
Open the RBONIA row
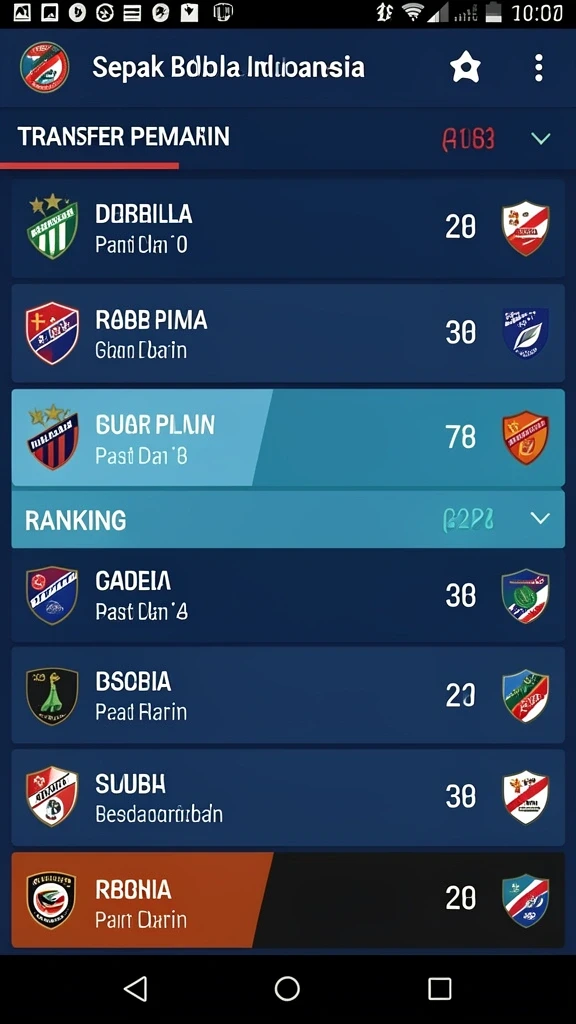click(x=288, y=900)
